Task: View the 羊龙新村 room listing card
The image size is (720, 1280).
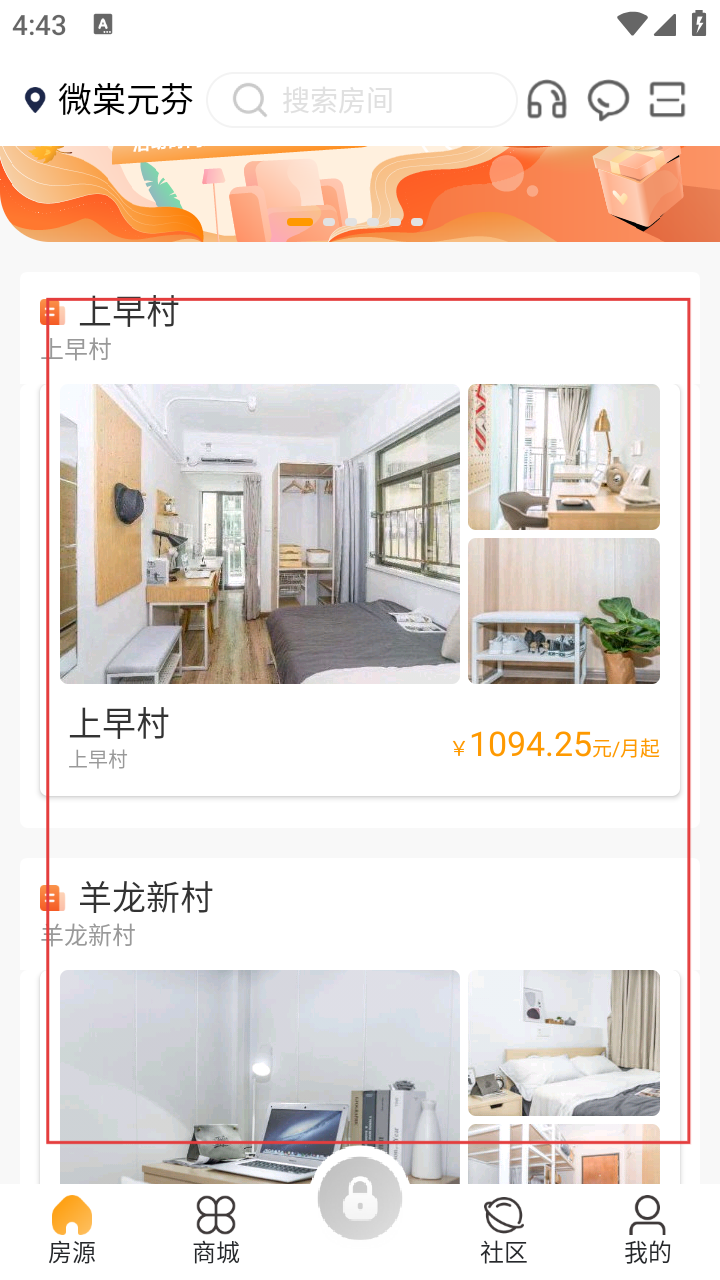Action: pyautogui.click(x=360, y=1070)
